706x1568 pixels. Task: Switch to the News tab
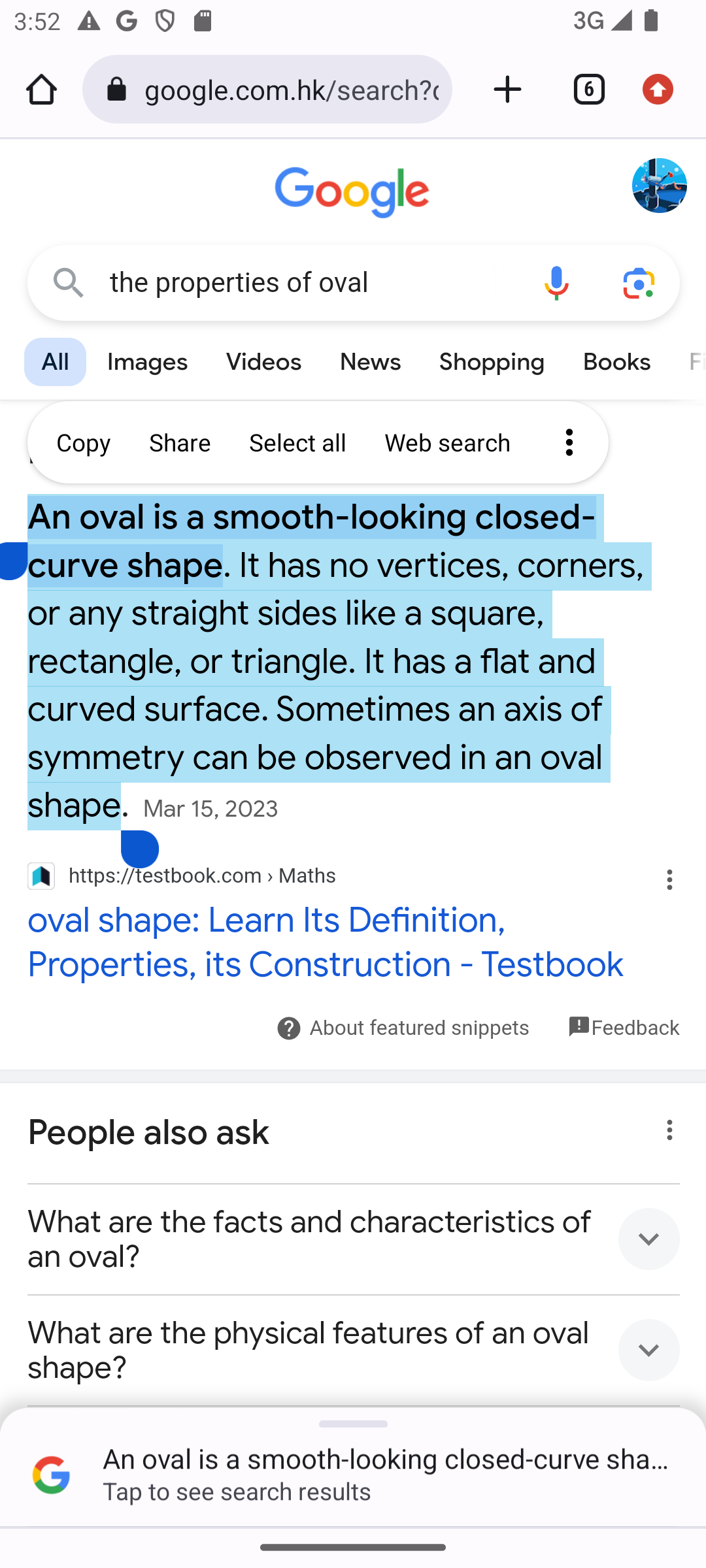click(370, 362)
